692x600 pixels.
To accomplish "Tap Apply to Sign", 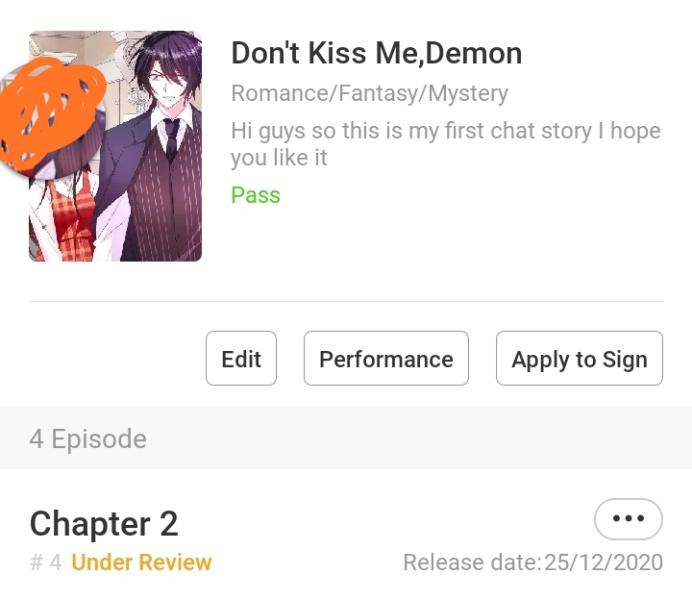I will (x=579, y=359).
